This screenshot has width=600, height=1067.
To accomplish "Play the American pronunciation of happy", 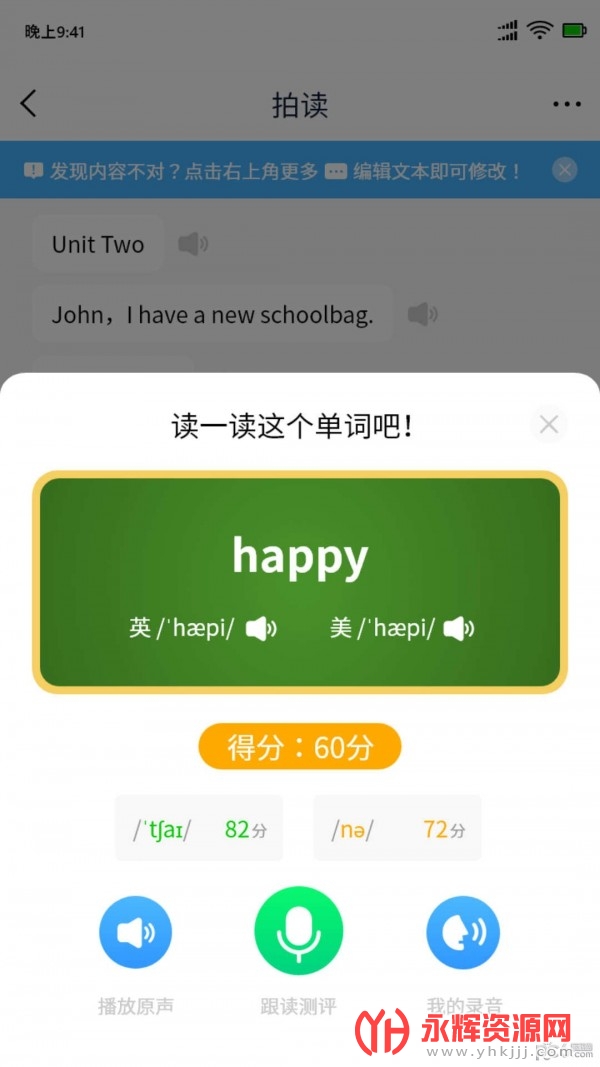I will pyautogui.click(x=459, y=629).
